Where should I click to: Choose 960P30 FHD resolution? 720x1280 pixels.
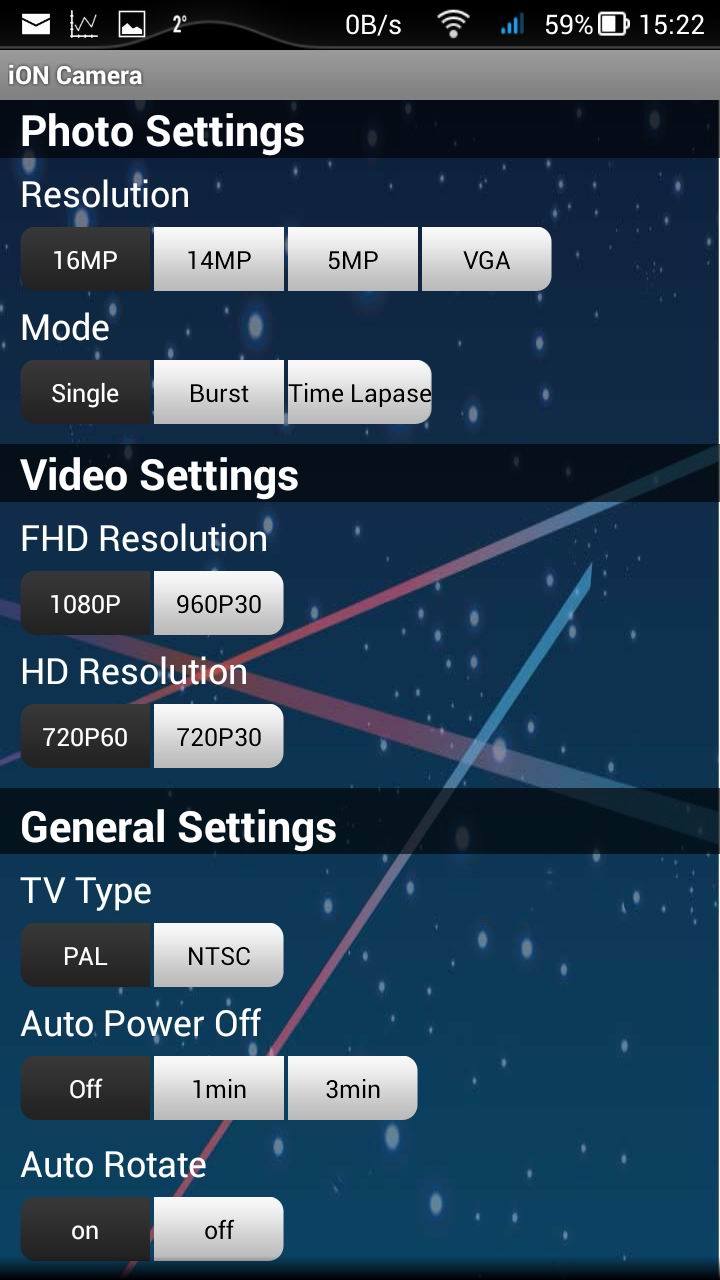pos(219,604)
